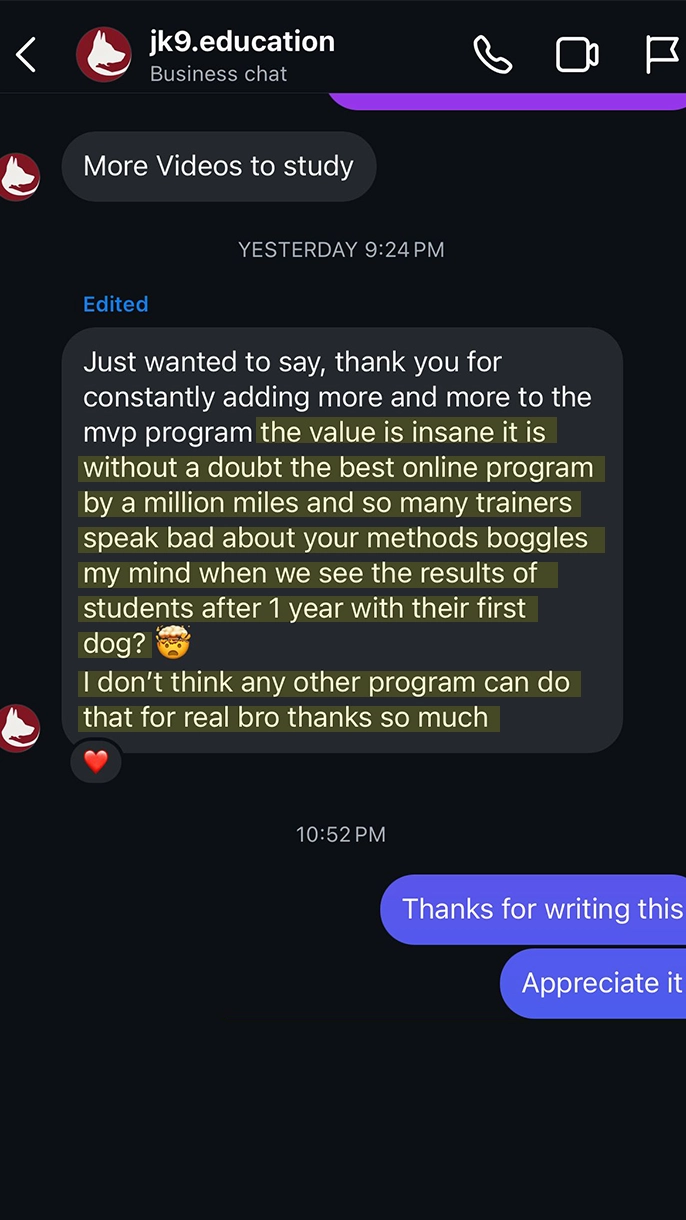This screenshot has width=686, height=1220.
Task: Go back to the chat list
Action: click(x=26, y=55)
